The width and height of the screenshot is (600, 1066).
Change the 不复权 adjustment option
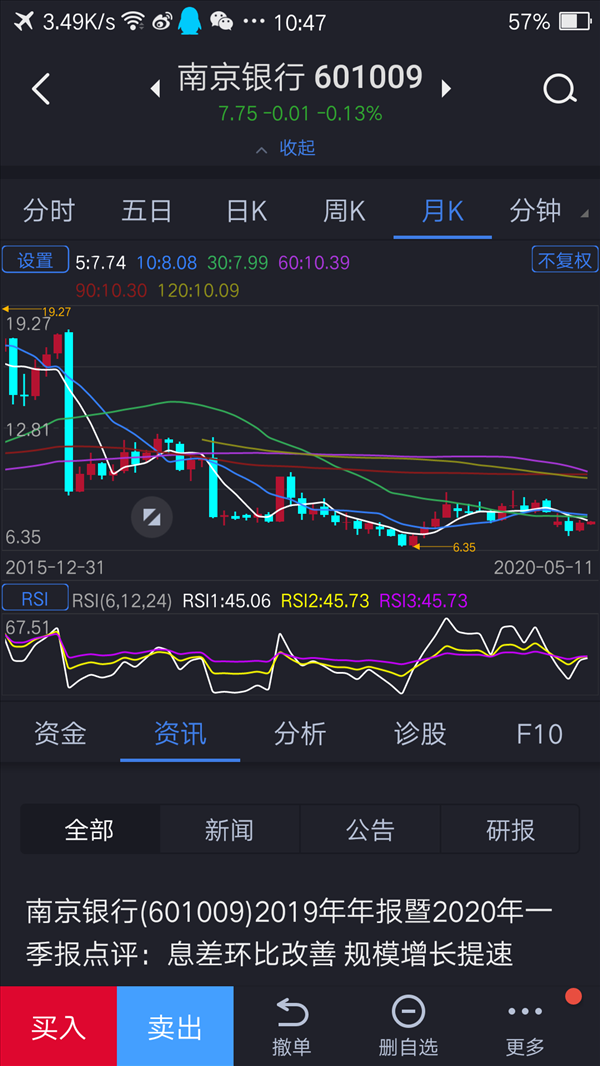565,260
